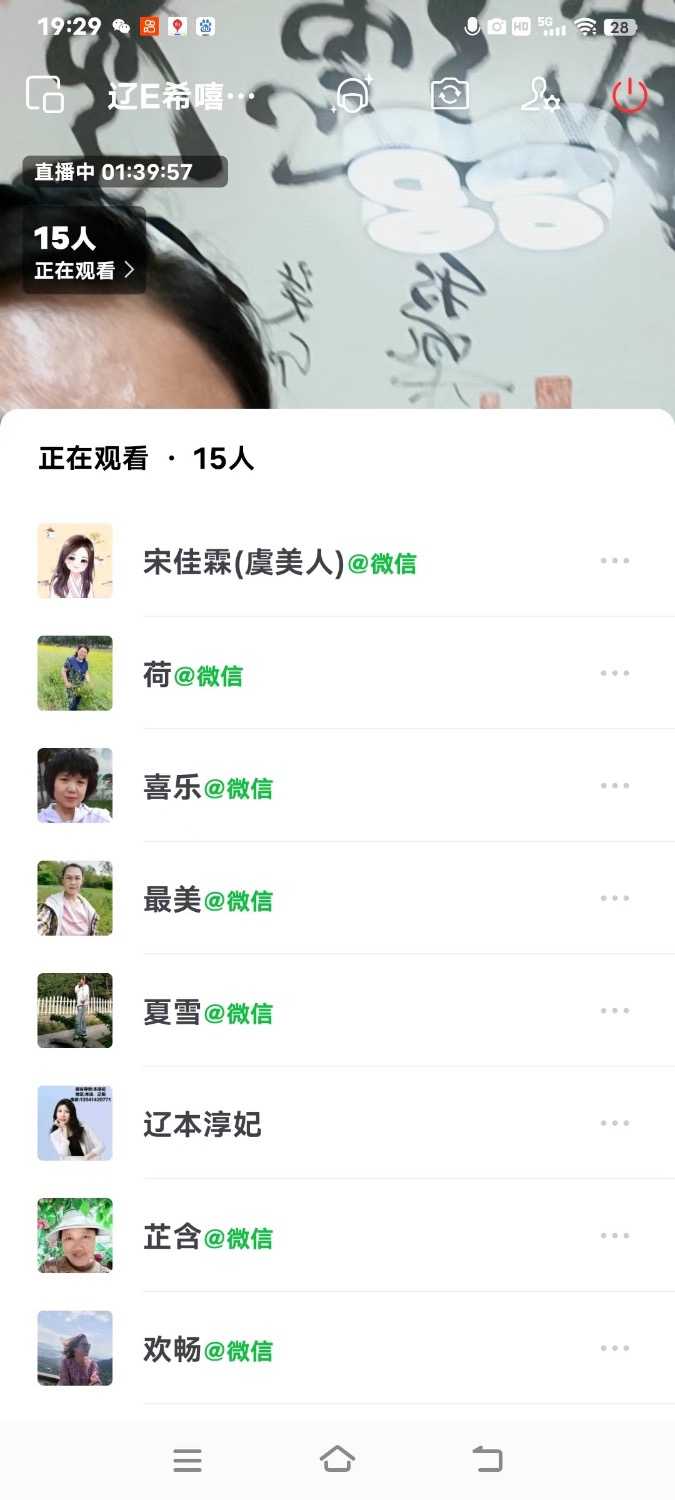Open 宋佳霖(虞美人) viewer profile
The width and height of the screenshot is (675, 1500).
279,563
